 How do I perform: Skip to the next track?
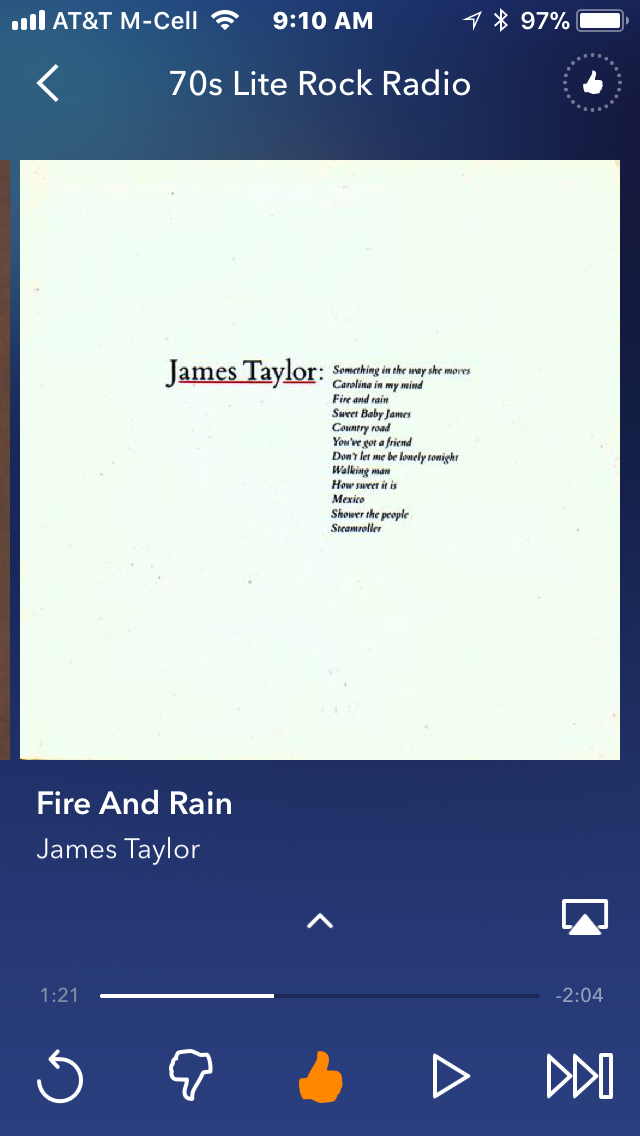pyautogui.click(x=580, y=1077)
